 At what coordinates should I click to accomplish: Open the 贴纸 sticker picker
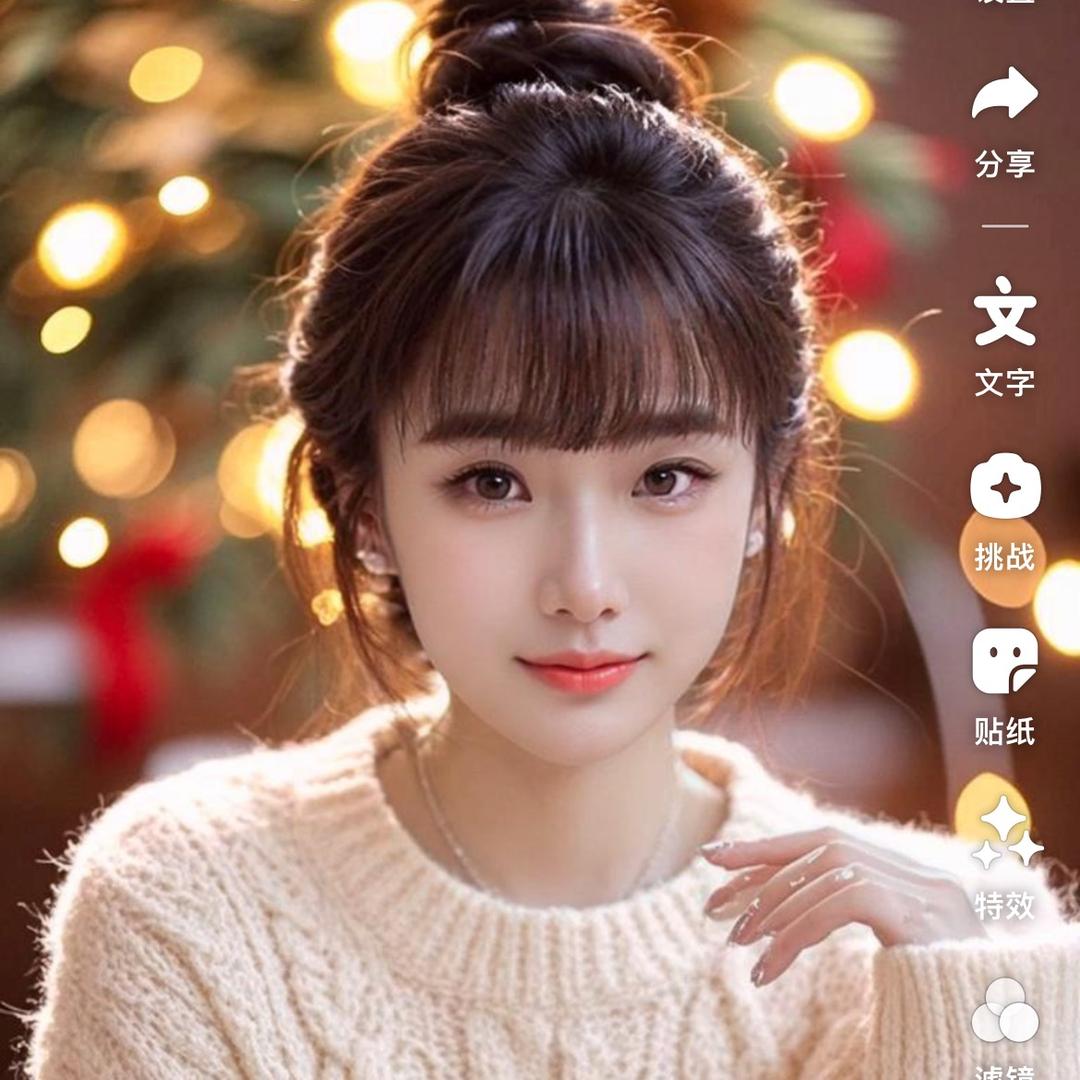coord(1005,661)
